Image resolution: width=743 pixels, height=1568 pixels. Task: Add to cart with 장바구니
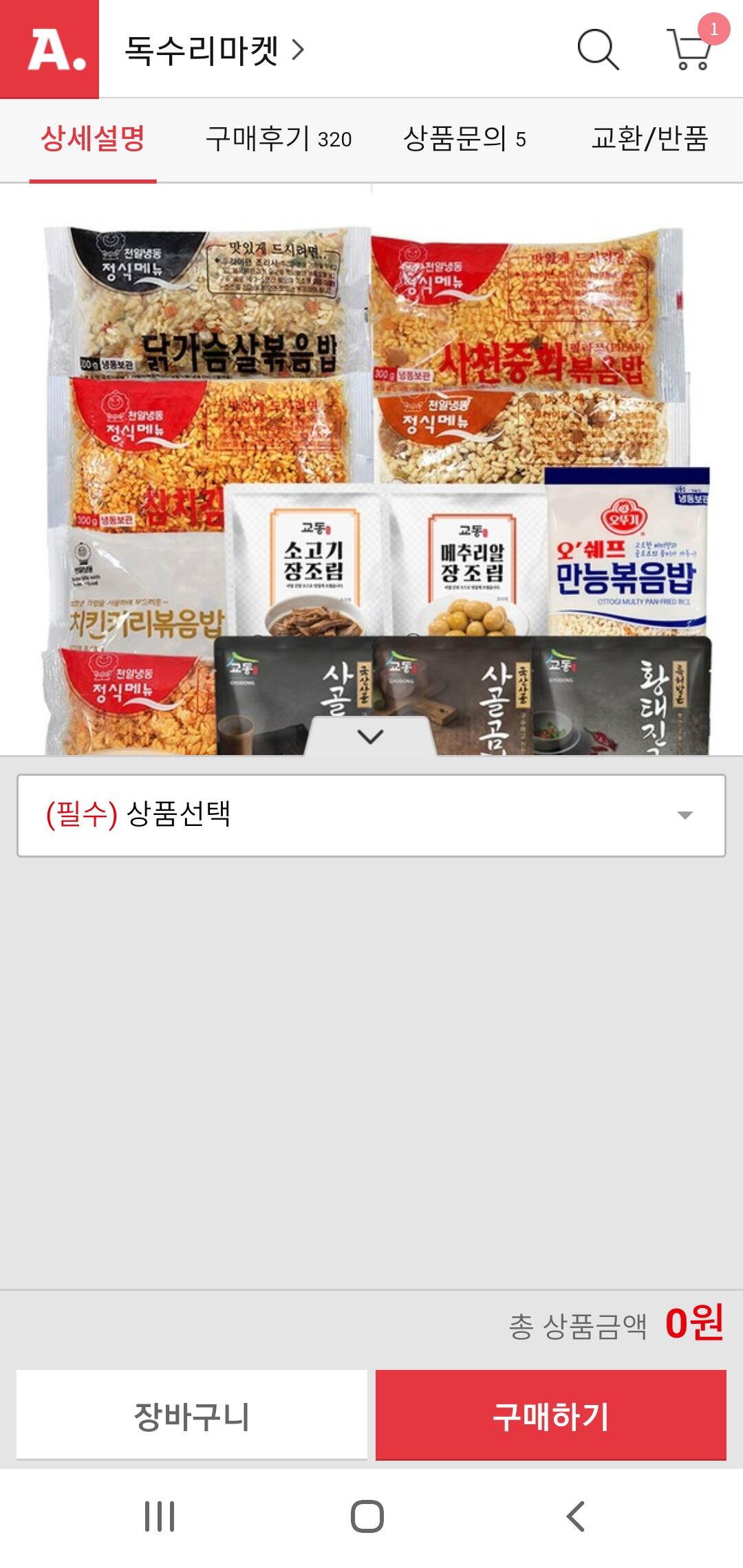(192, 1415)
